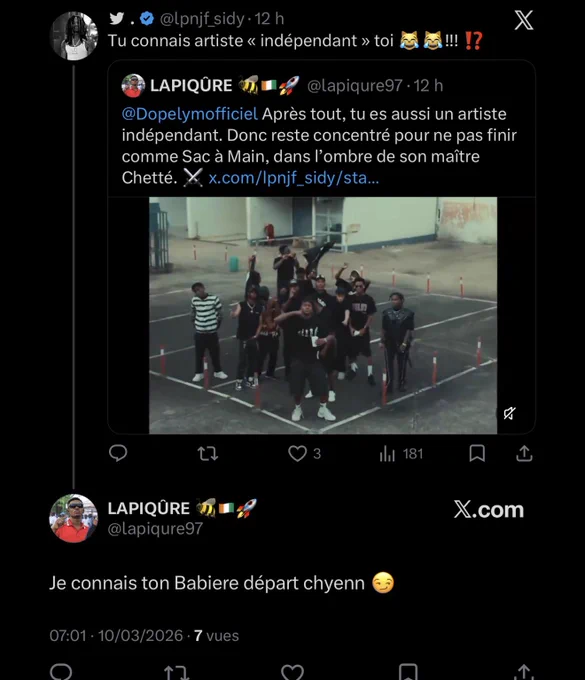Reply to @lpnjf_sidy's post
This screenshot has width=585, height=680.
[118, 453]
